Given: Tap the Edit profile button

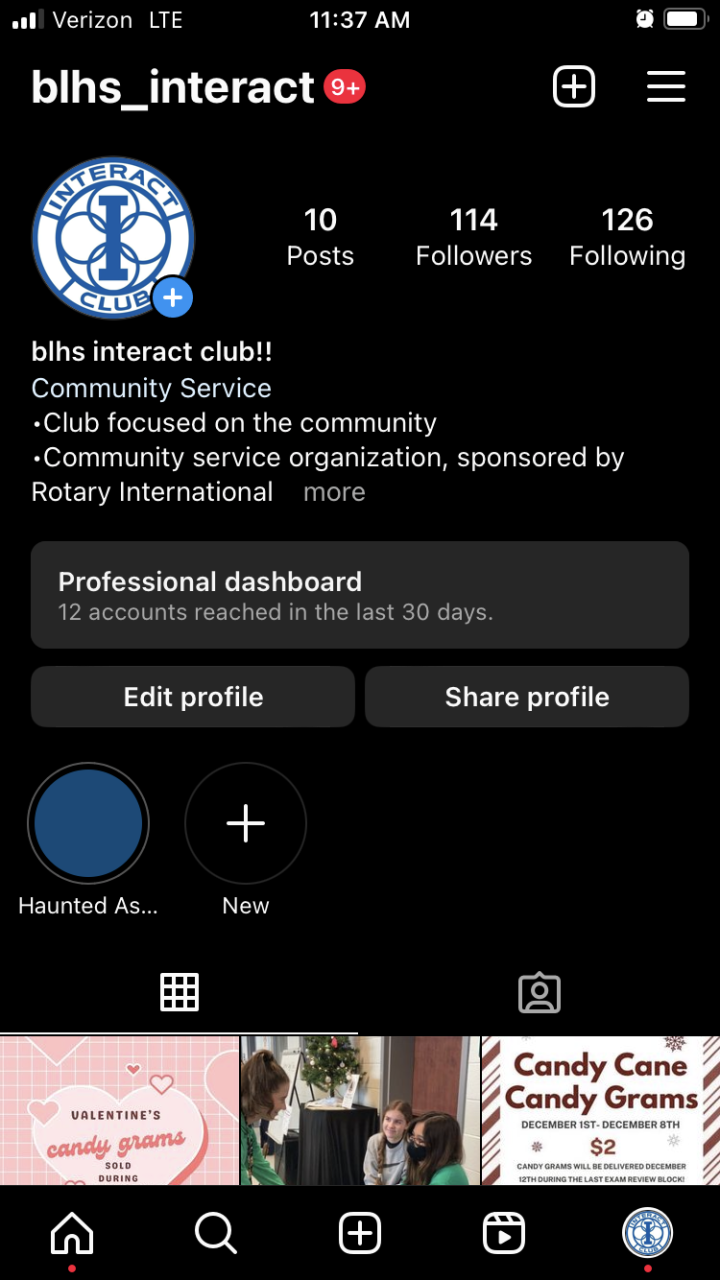Looking at the screenshot, I should pyautogui.click(x=193, y=697).
